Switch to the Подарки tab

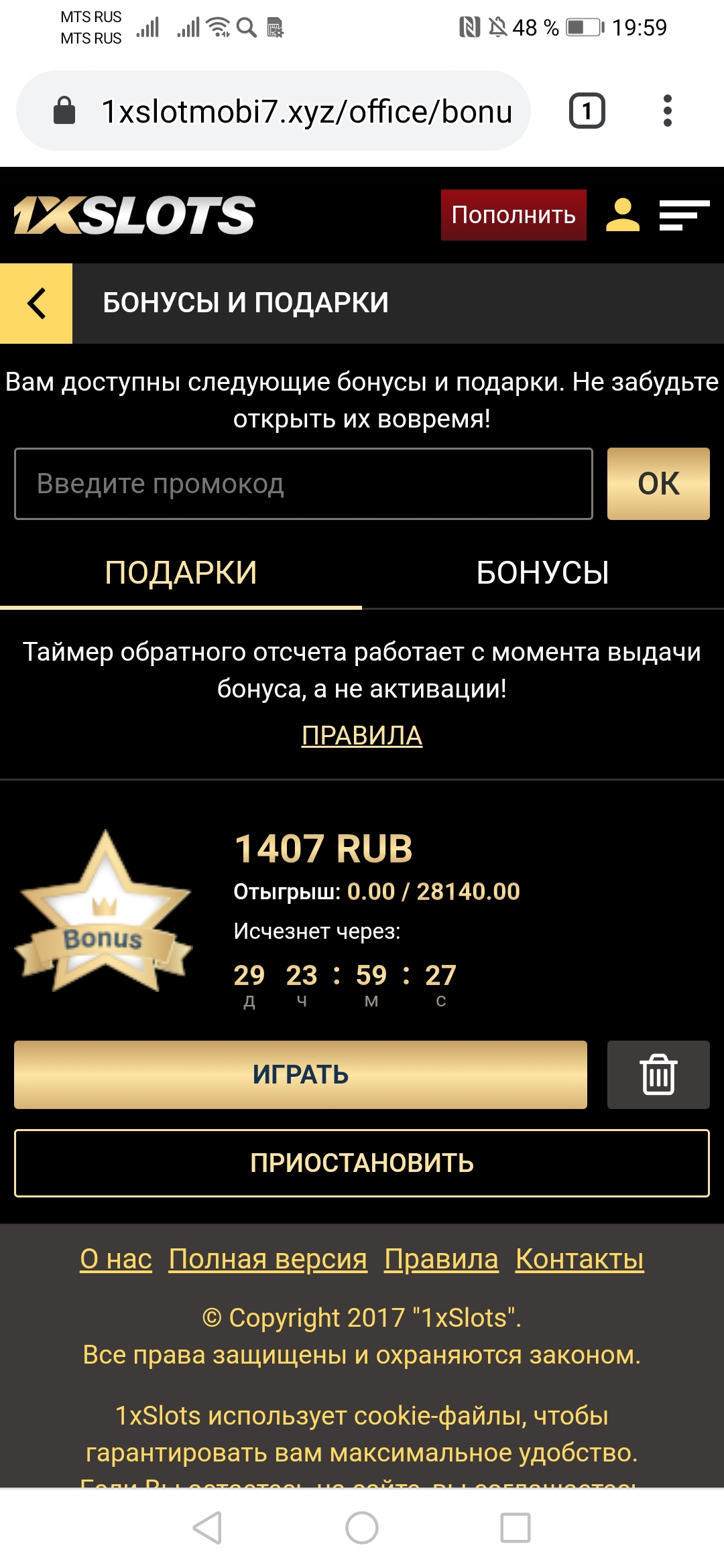(x=180, y=574)
